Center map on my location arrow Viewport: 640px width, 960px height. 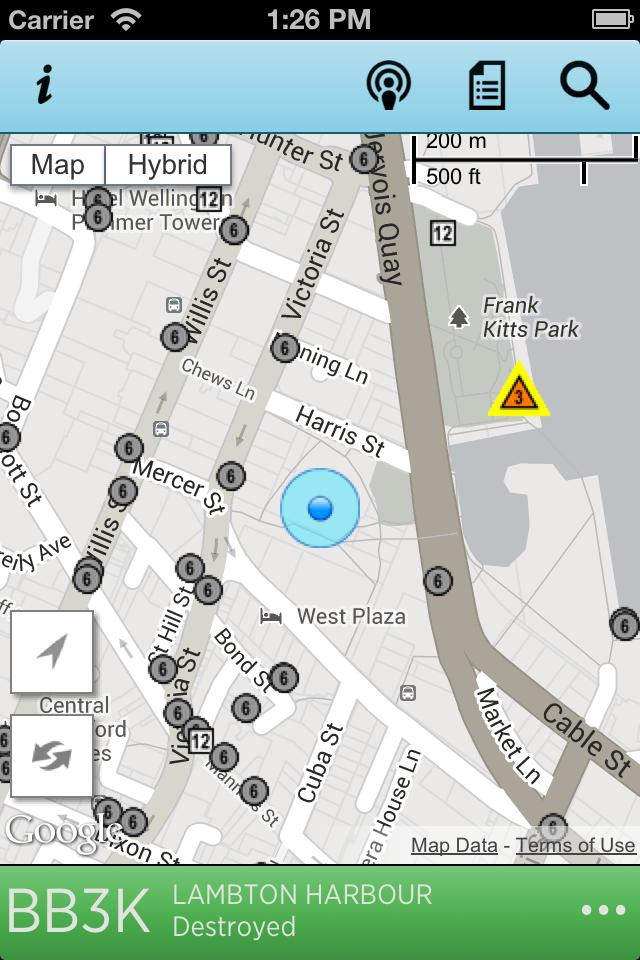coord(52,652)
